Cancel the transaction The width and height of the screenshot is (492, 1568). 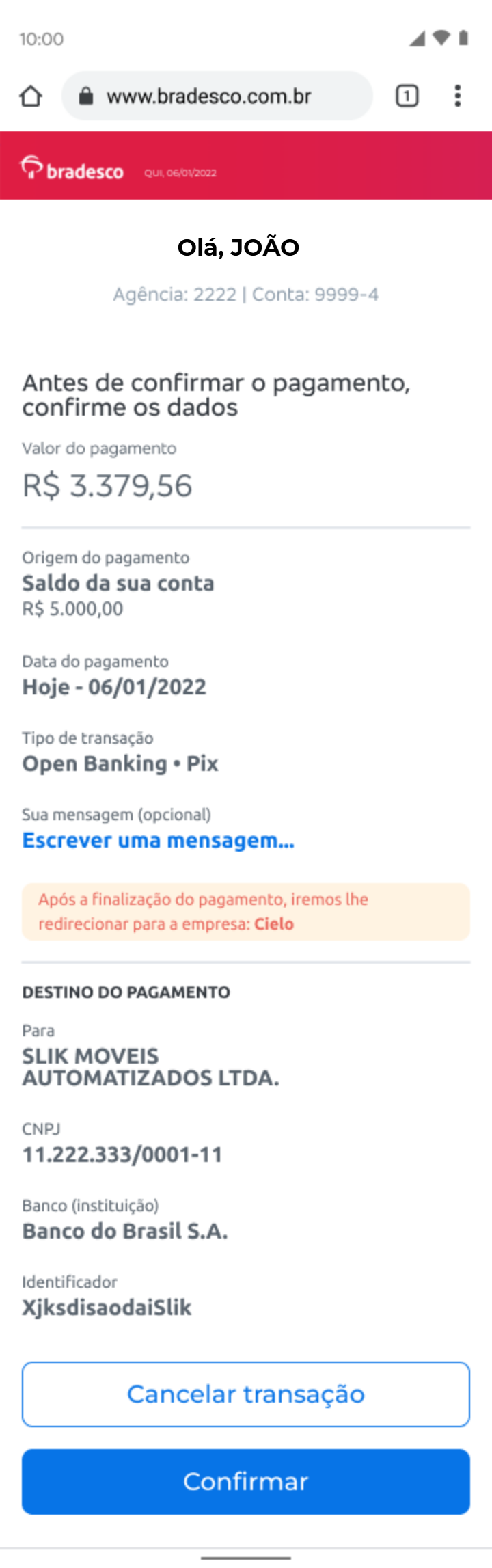tap(246, 1394)
